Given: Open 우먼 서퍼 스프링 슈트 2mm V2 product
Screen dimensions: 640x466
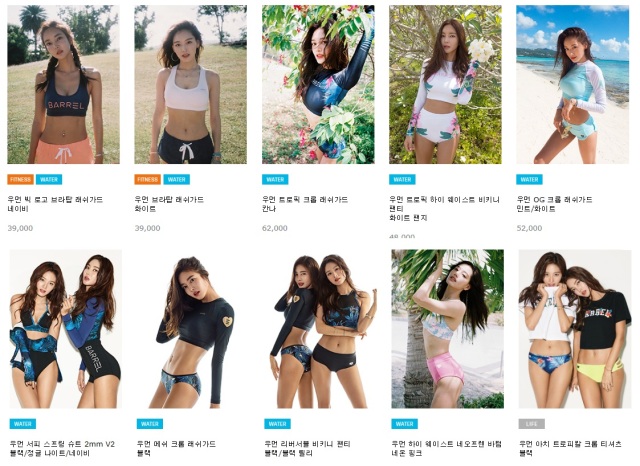Looking at the screenshot, I should [x=65, y=330].
